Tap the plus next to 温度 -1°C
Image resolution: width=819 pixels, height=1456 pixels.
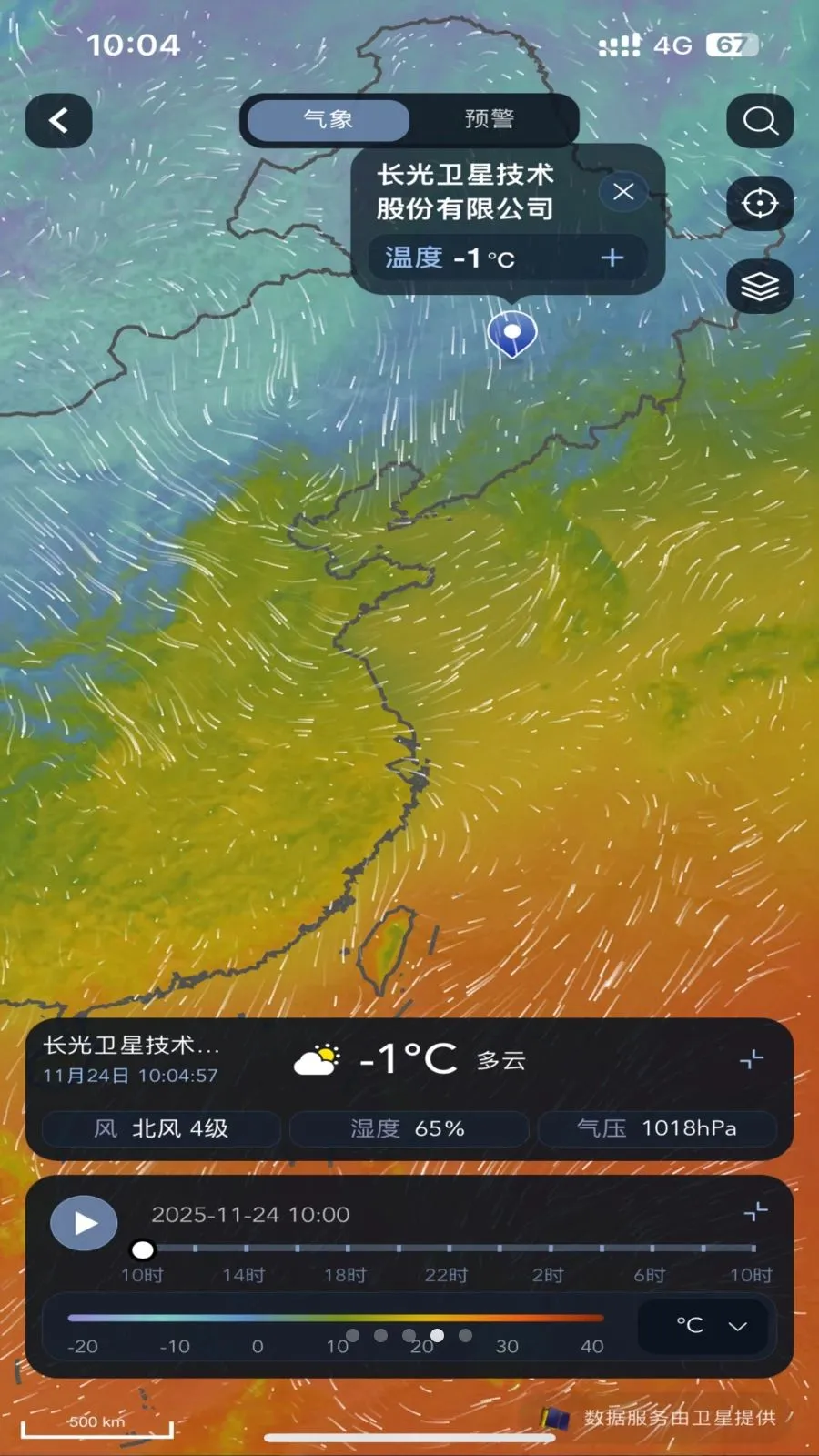pos(612,258)
